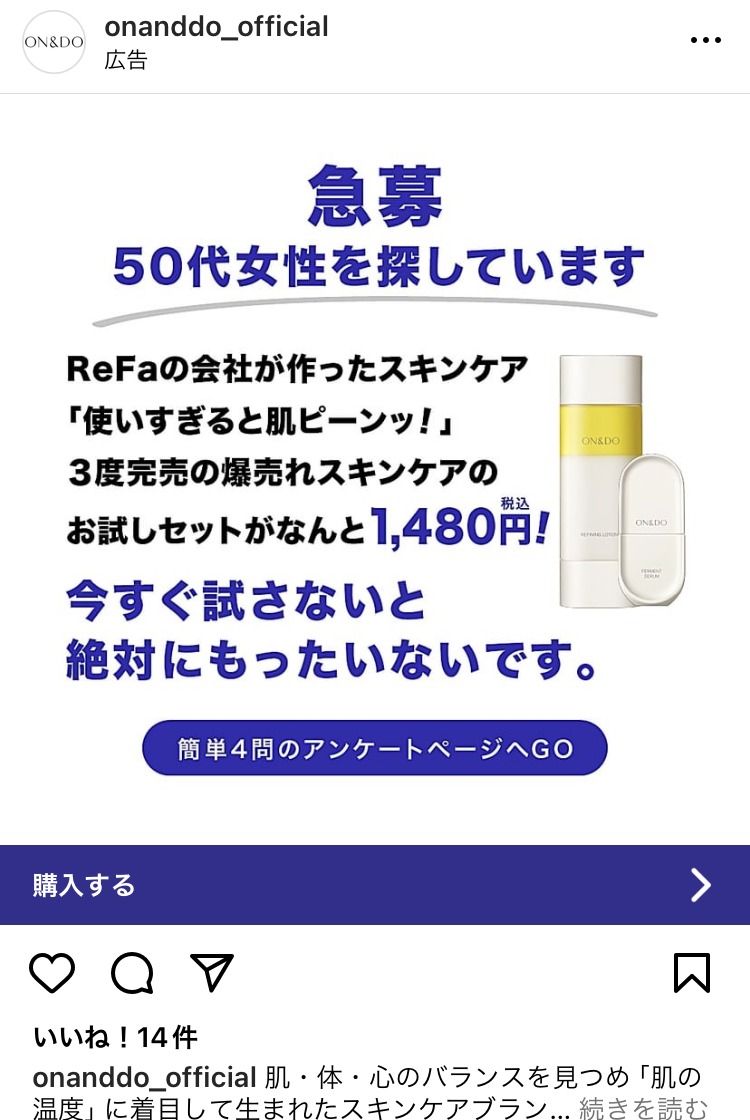This screenshot has width=750, height=1120.
Task: Open onanddo_official profile picture
Action: coord(54,42)
